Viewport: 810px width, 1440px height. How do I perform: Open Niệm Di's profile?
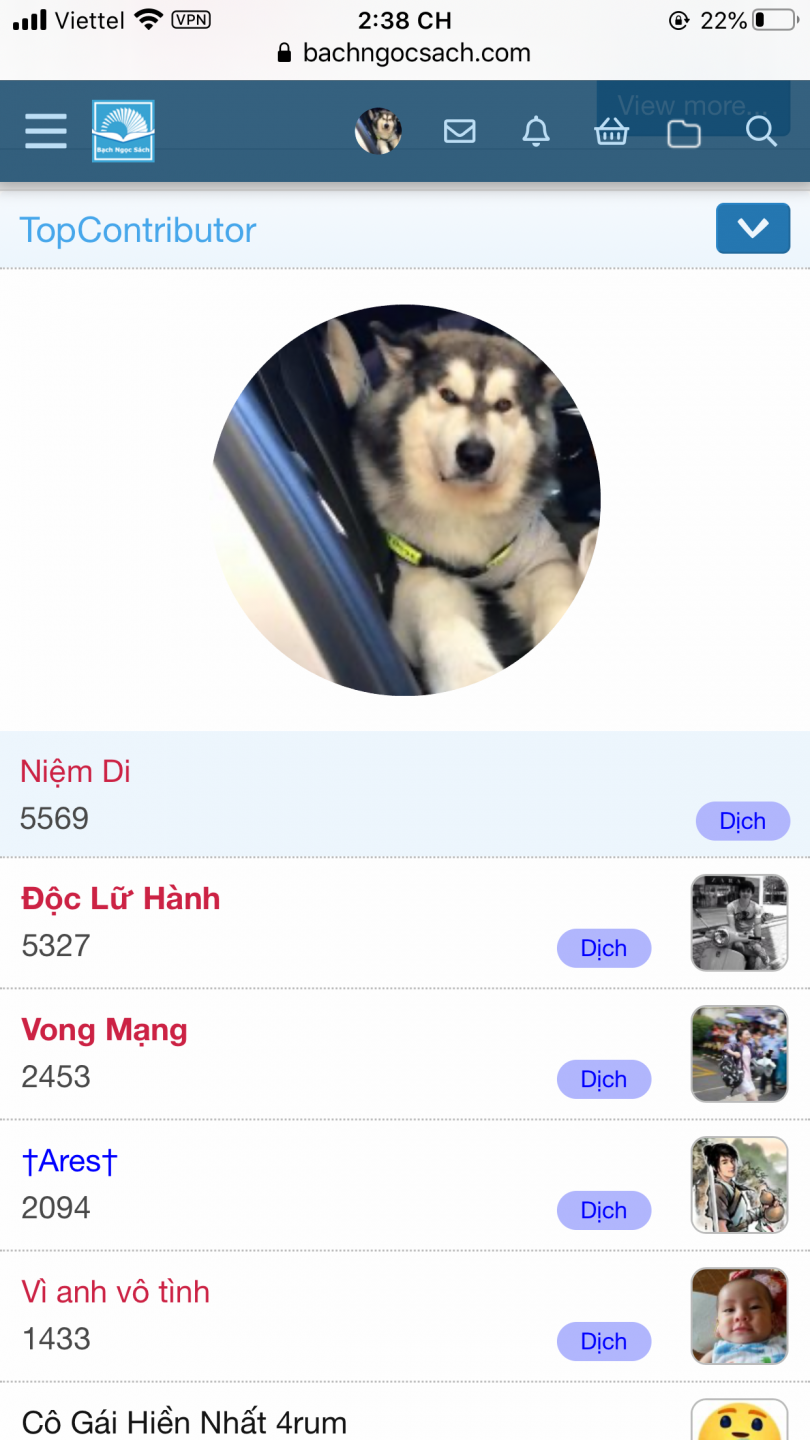(76, 771)
